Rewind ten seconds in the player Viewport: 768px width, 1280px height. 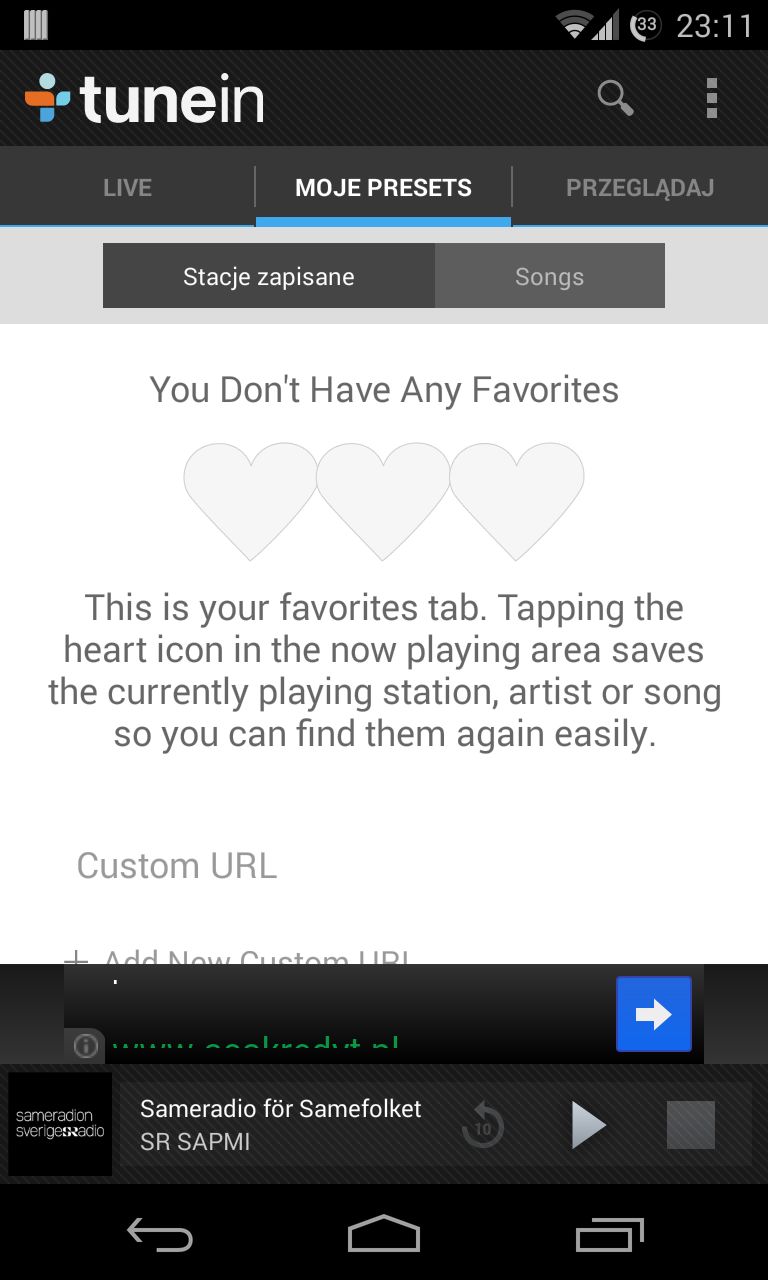pos(483,1124)
